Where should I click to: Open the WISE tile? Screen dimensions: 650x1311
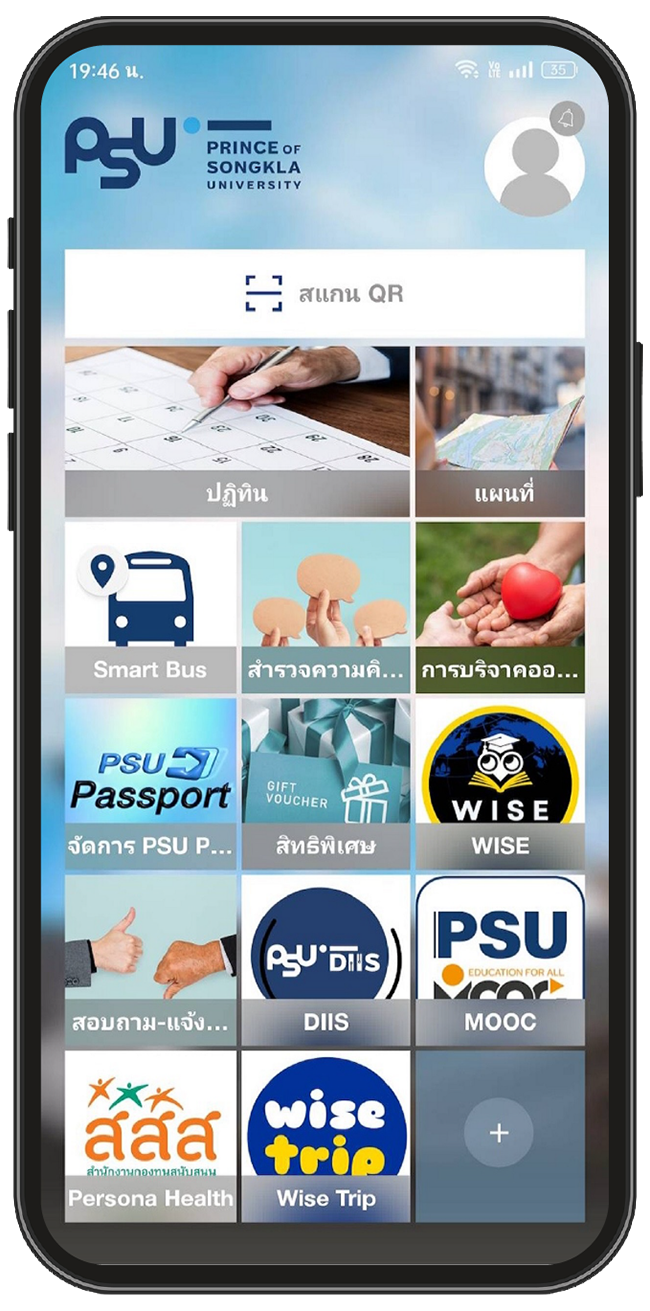(x=500, y=783)
